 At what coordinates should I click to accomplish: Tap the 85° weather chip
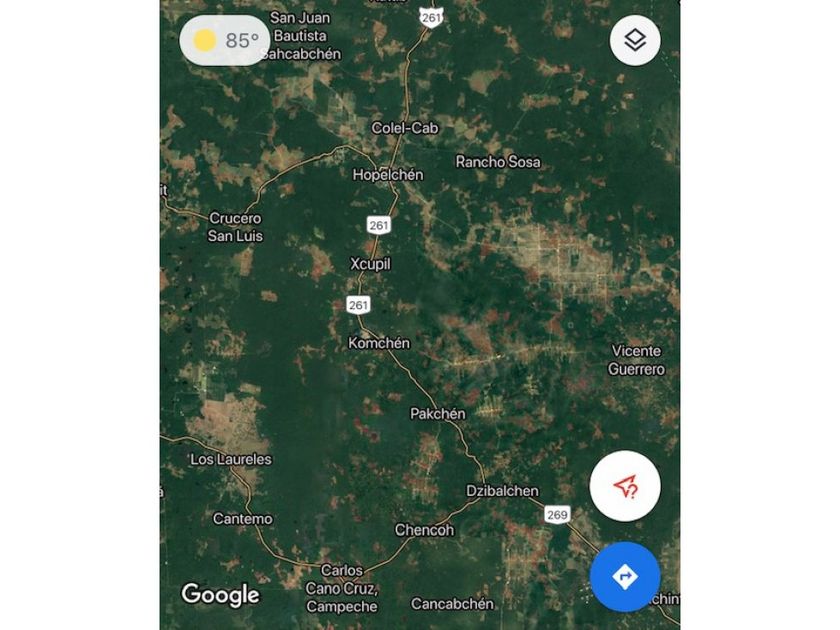pos(225,41)
